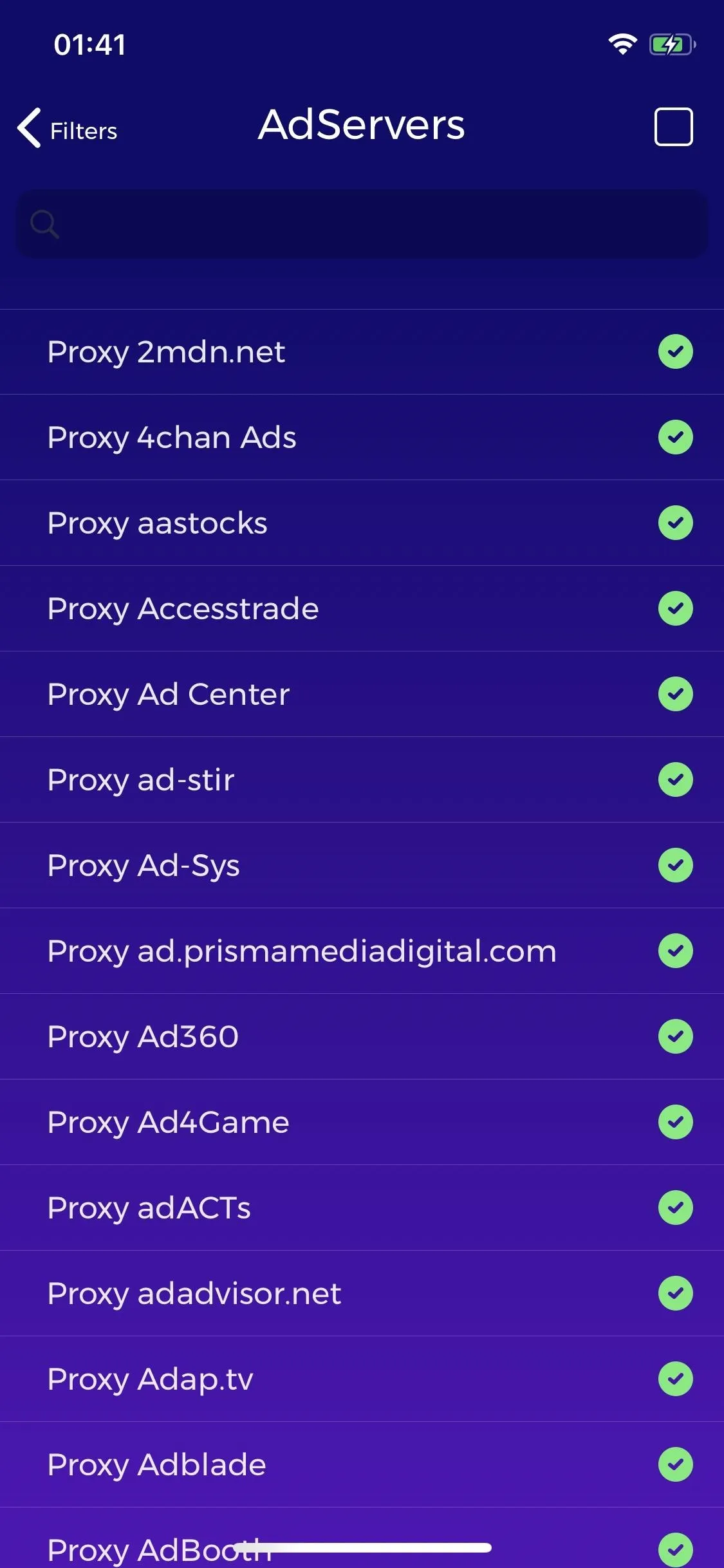The image size is (724, 1568).
Task: Uncheck Proxy Ad4Game
Action: click(675, 1122)
